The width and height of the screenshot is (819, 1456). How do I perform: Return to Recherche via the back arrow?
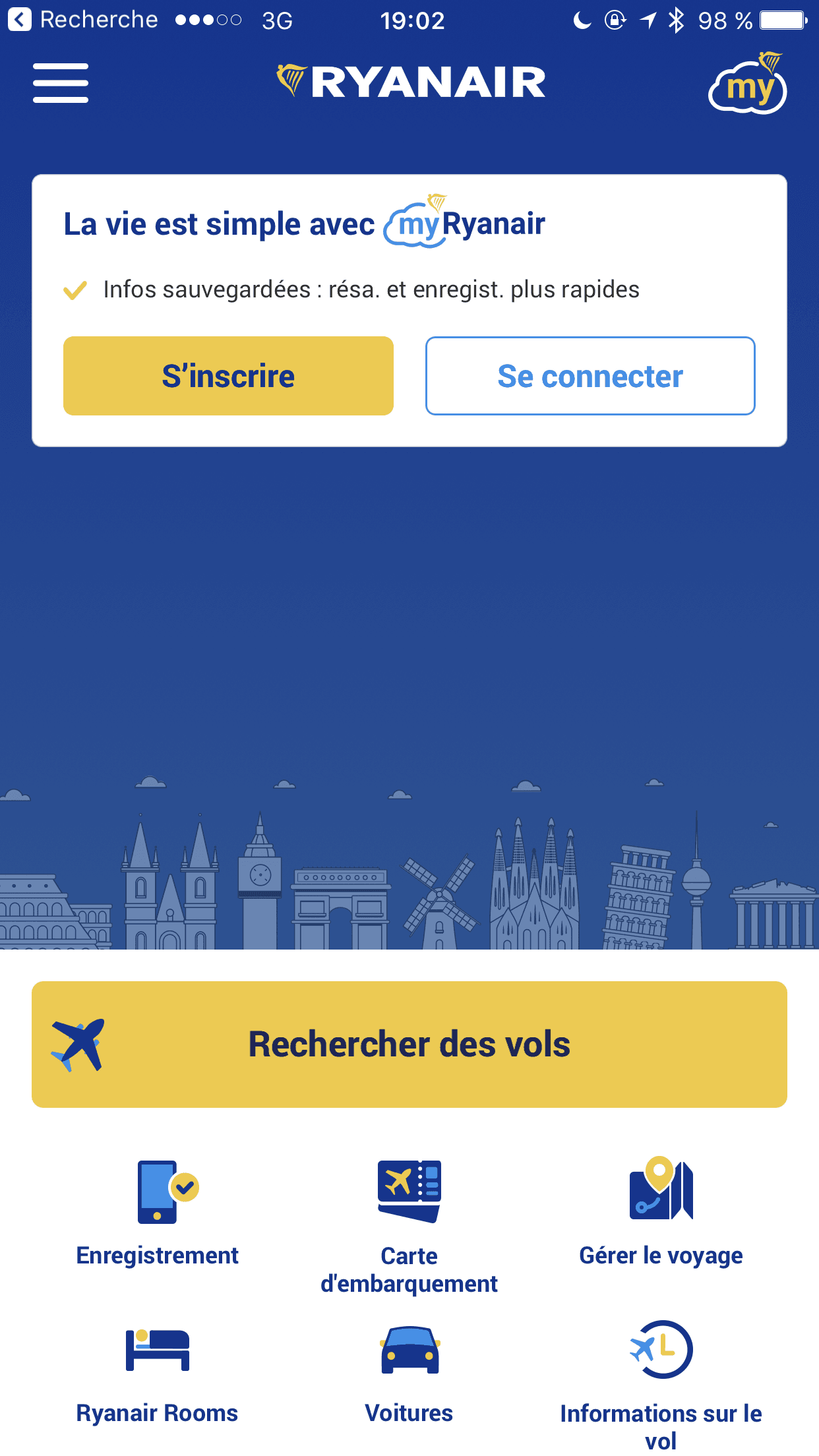[20, 20]
